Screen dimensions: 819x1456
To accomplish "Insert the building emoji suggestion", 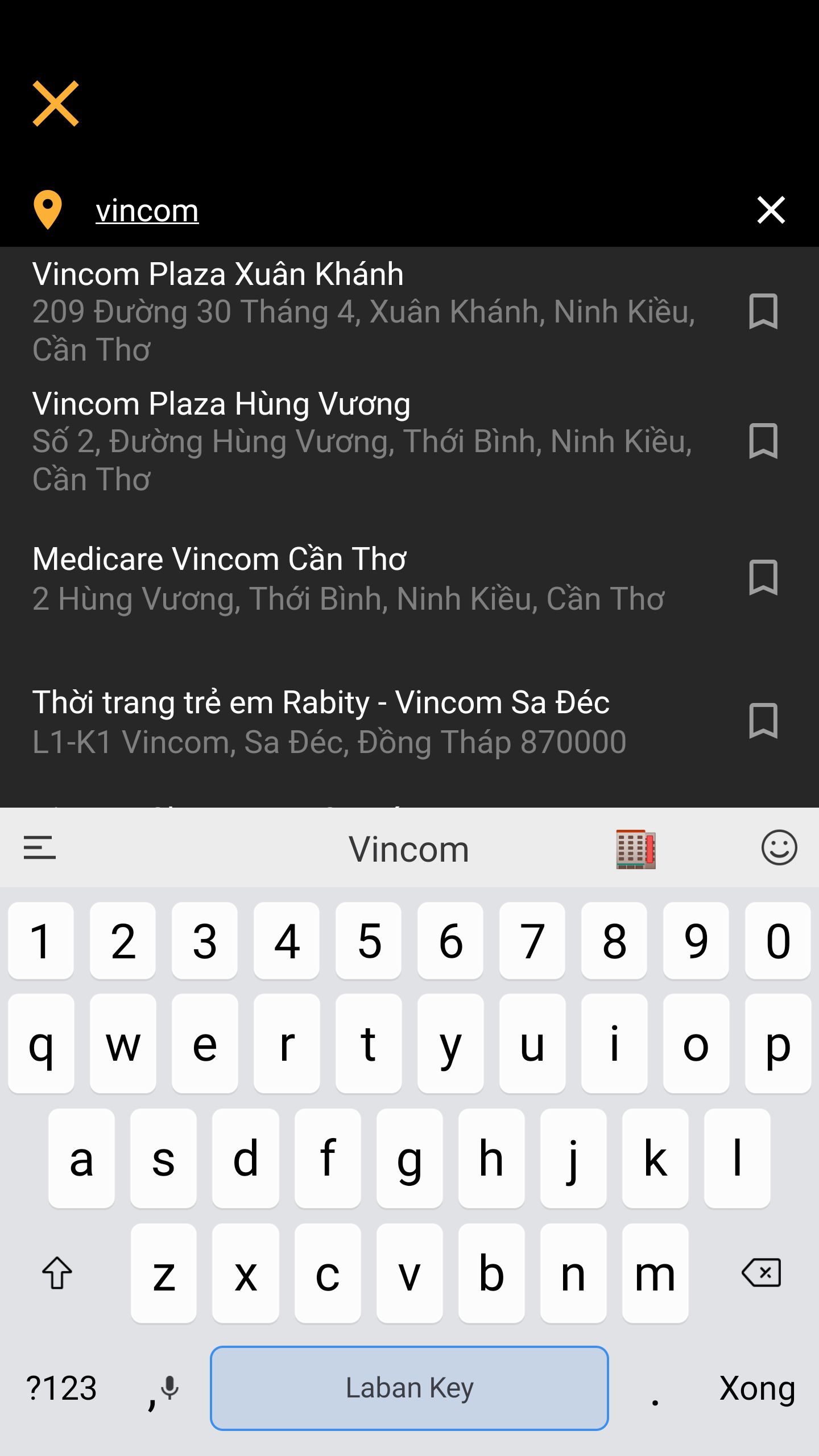I will click(x=636, y=849).
